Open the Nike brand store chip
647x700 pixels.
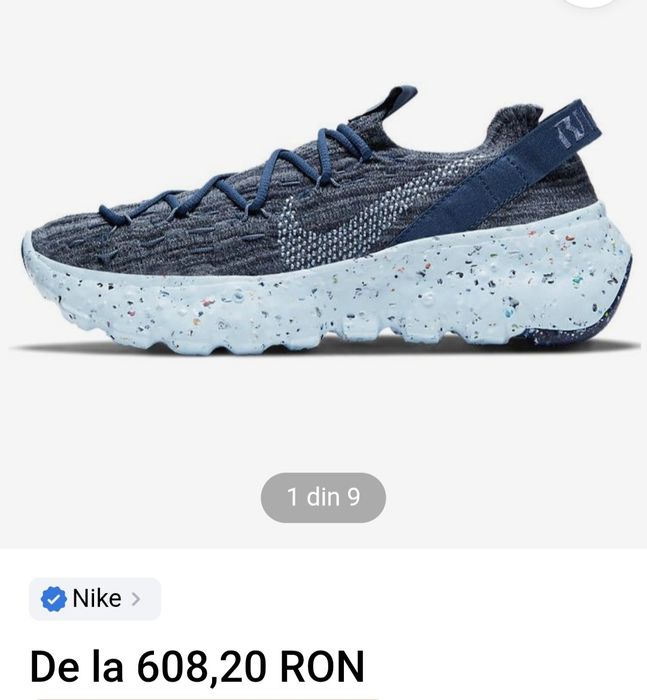point(94,599)
